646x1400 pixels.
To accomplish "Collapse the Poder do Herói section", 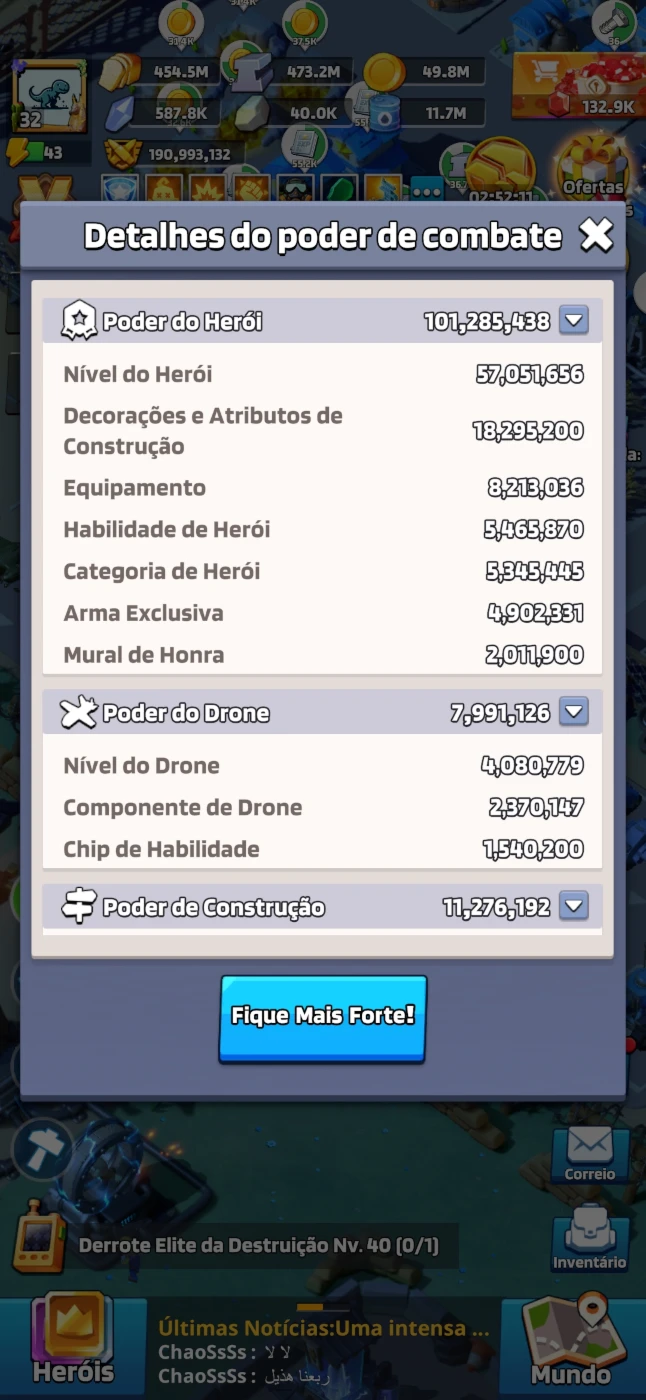I will pos(574,321).
